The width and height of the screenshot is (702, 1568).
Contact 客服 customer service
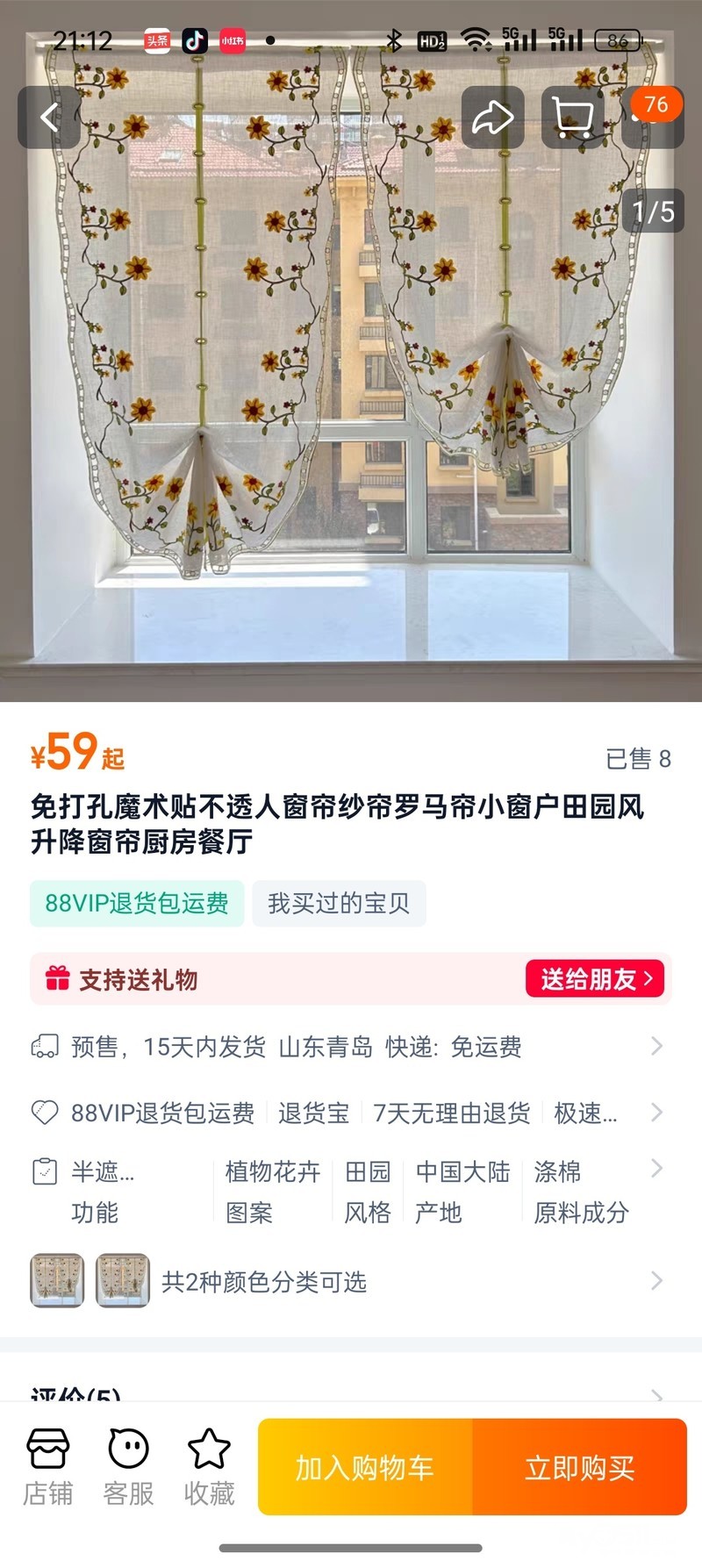128,1466
